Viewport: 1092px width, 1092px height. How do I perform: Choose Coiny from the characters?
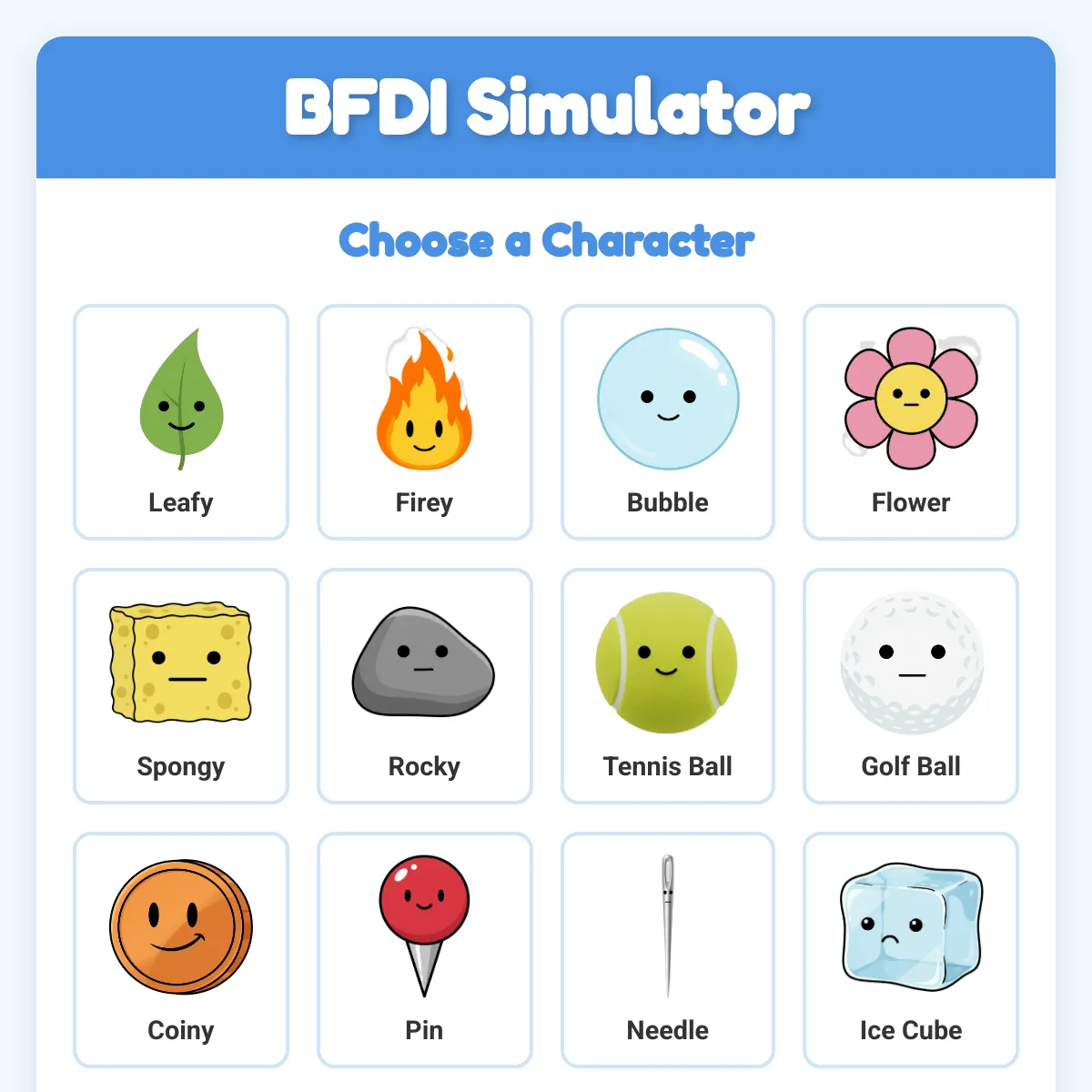(180, 950)
